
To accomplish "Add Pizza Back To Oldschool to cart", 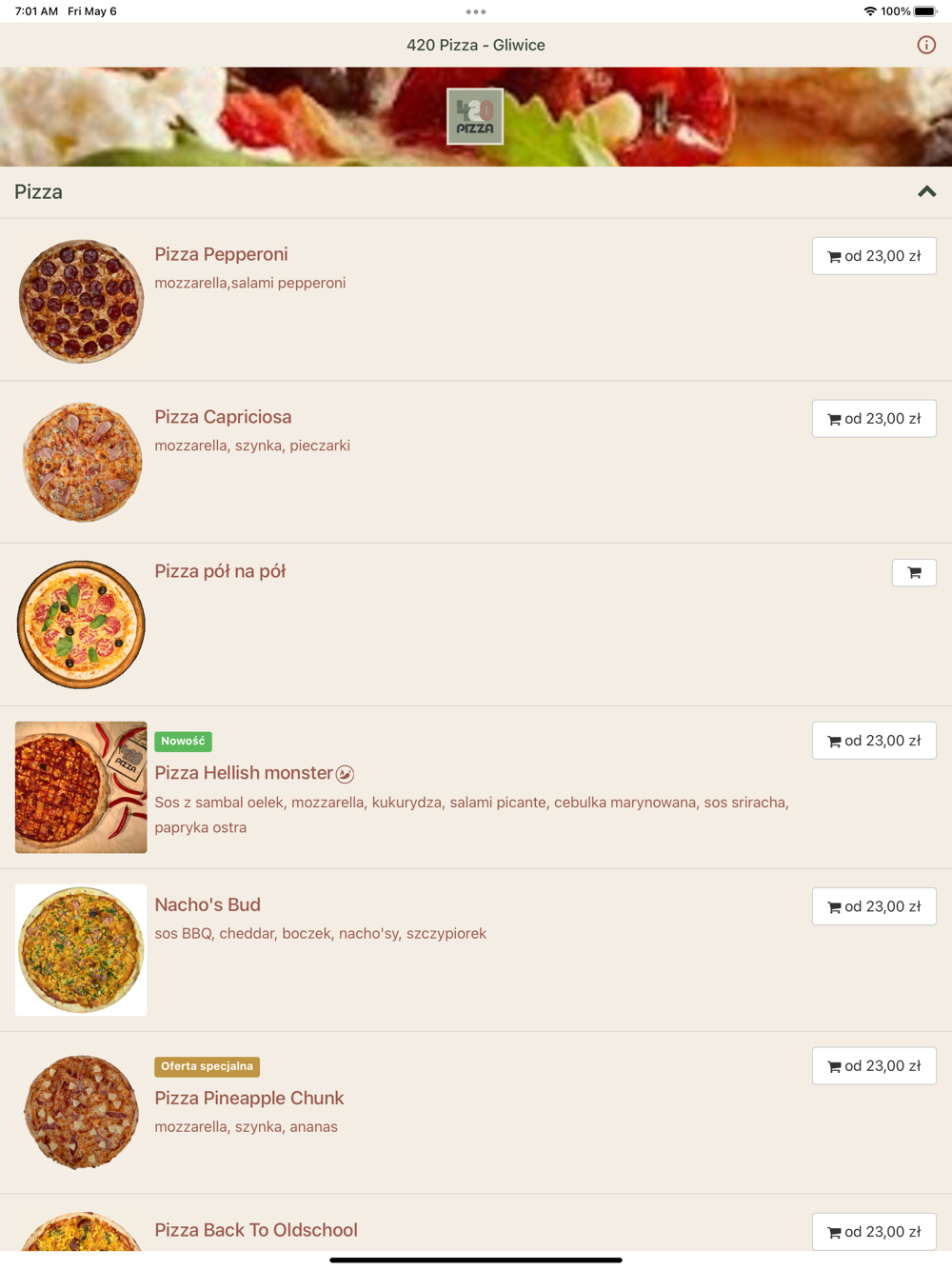I will pyautogui.click(x=873, y=1231).
